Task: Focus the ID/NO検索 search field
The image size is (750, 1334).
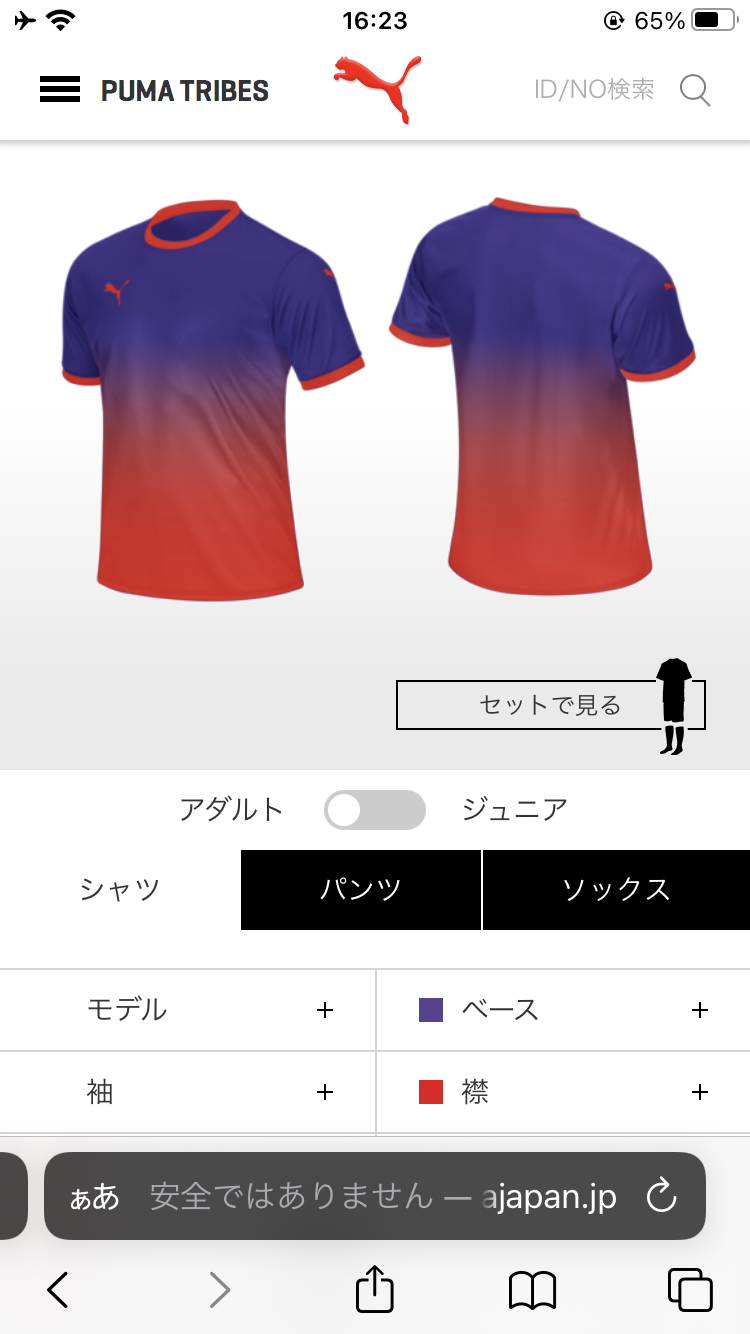Action: (x=594, y=90)
